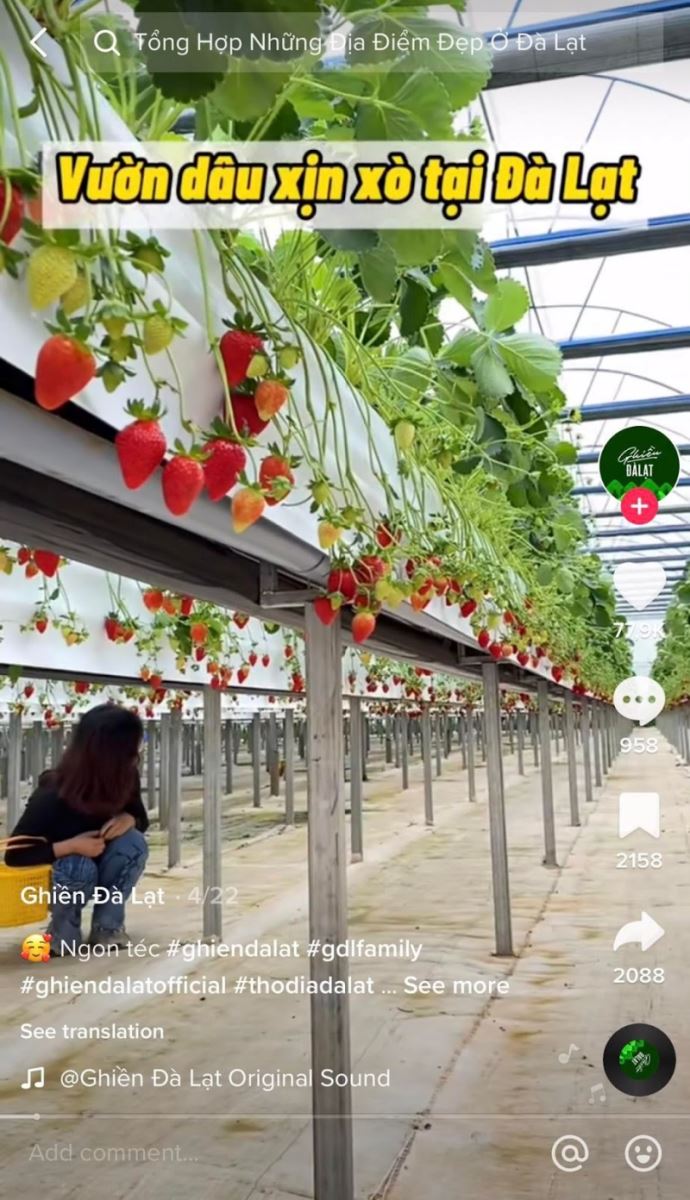Bookmark this video to favorites

coord(639,816)
